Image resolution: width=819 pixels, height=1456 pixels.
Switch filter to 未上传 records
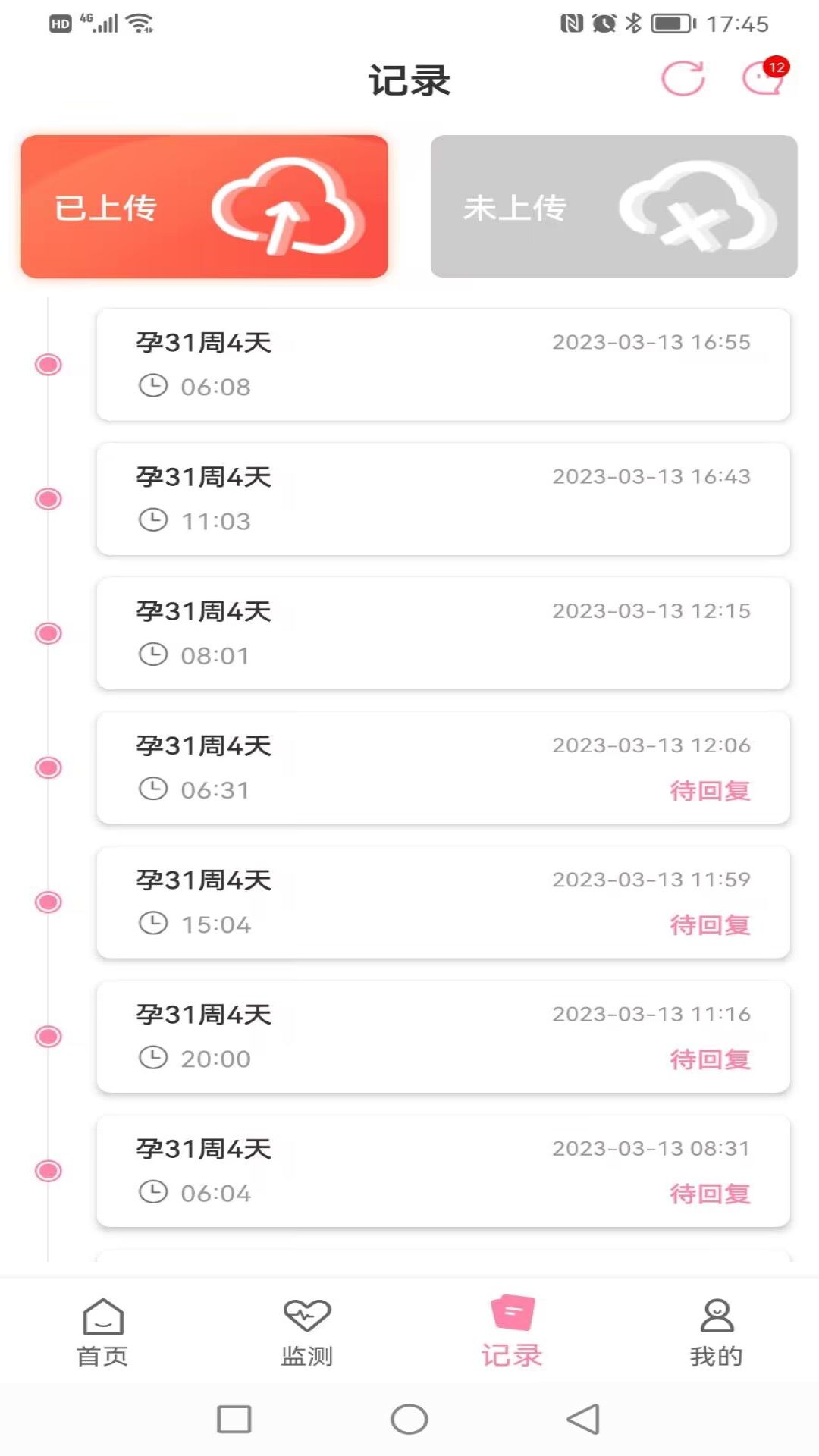[x=613, y=206]
